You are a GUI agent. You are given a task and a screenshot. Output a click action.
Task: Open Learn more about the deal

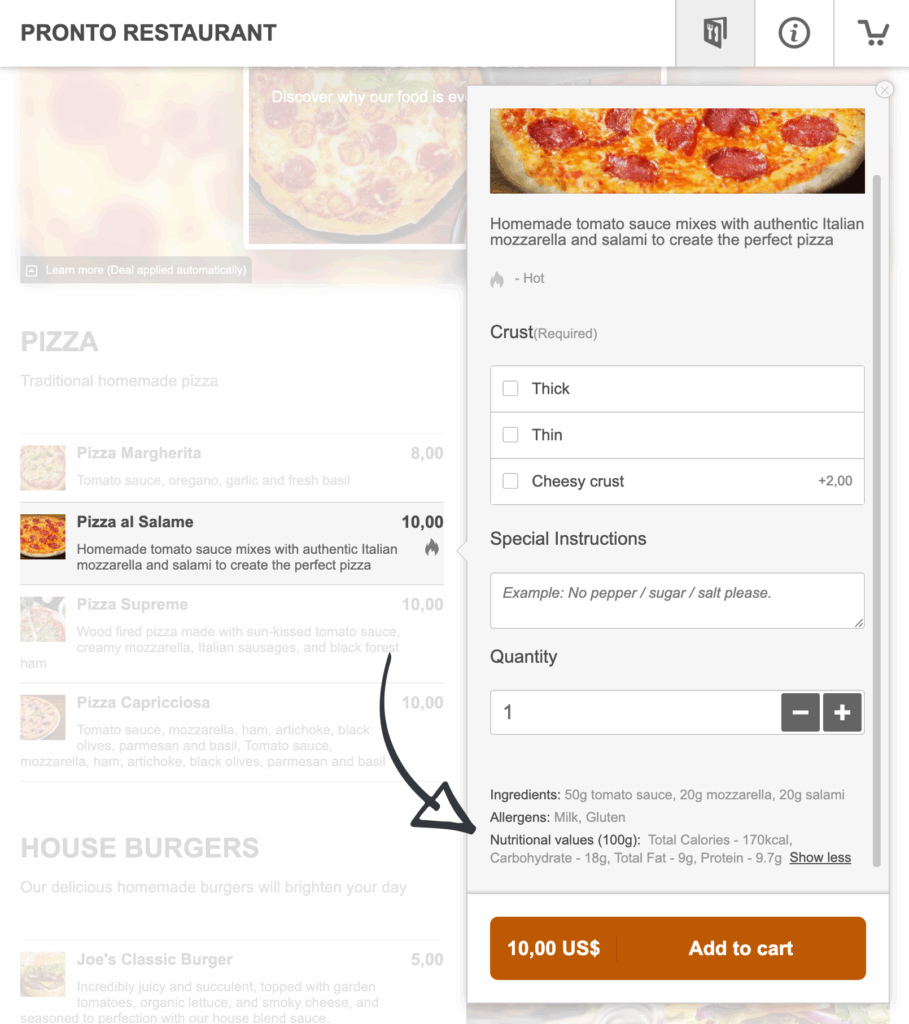tap(136, 270)
